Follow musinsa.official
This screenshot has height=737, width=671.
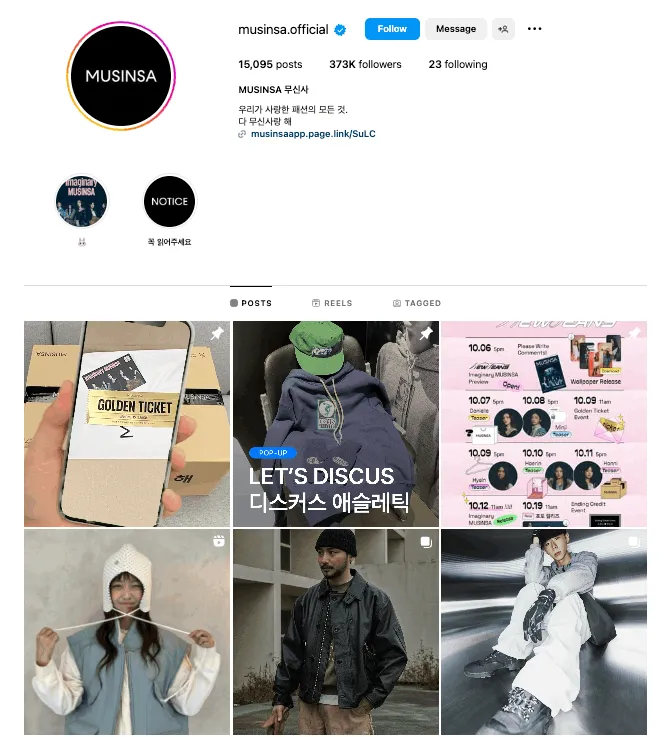(x=392, y=29)
